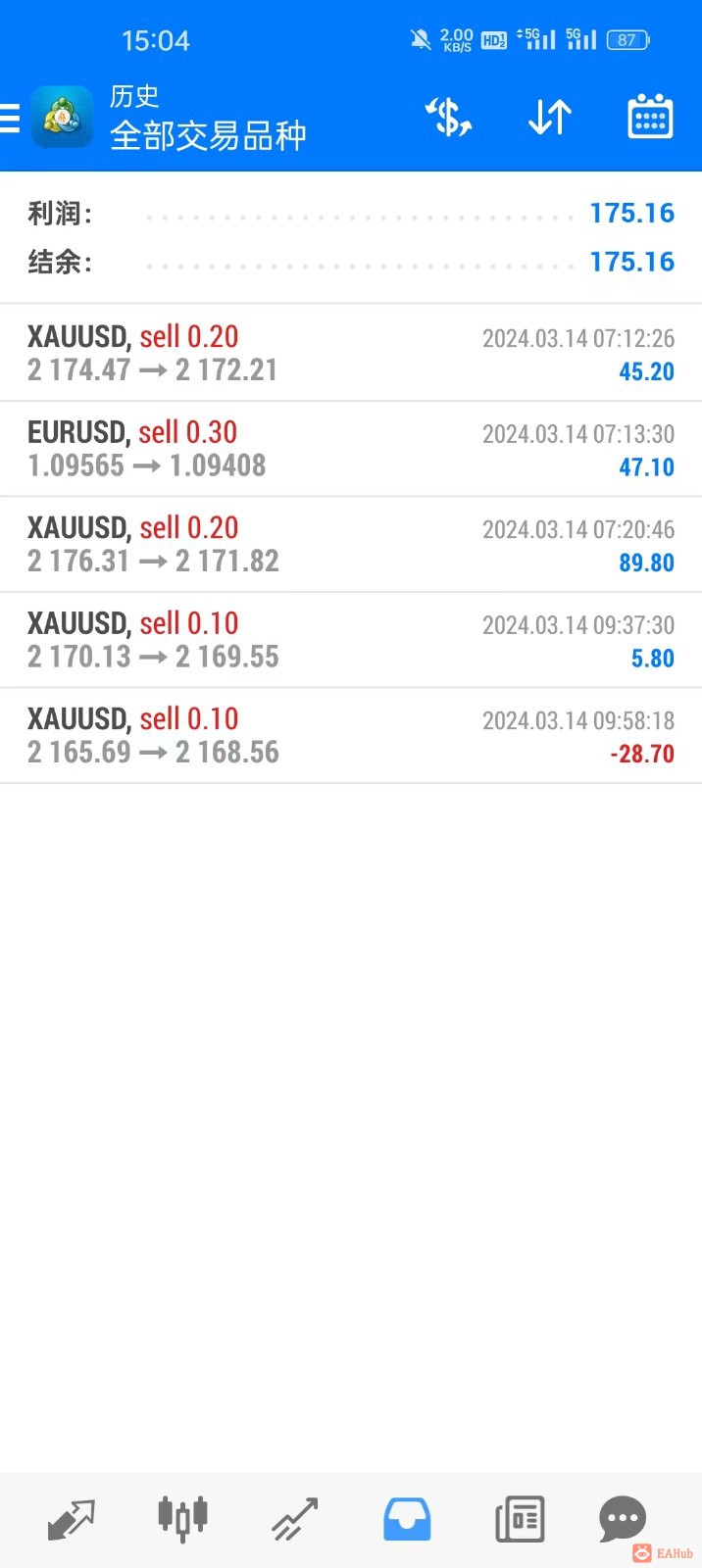The image size is (702, 1568).
Task: Expand the XAUUSD trade closed at 07:12:26
Action: 350,354
